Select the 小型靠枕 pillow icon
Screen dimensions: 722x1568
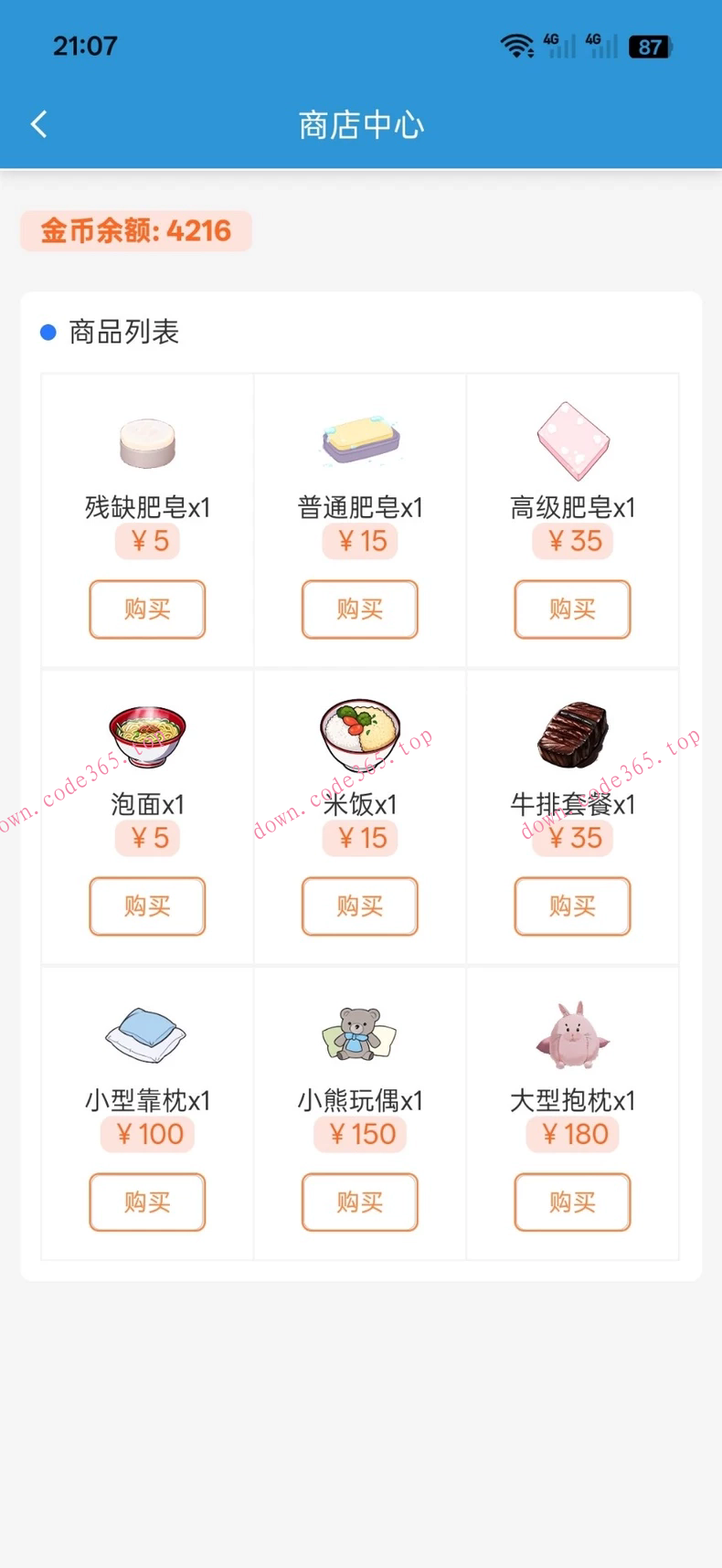tap(147, 1033)
